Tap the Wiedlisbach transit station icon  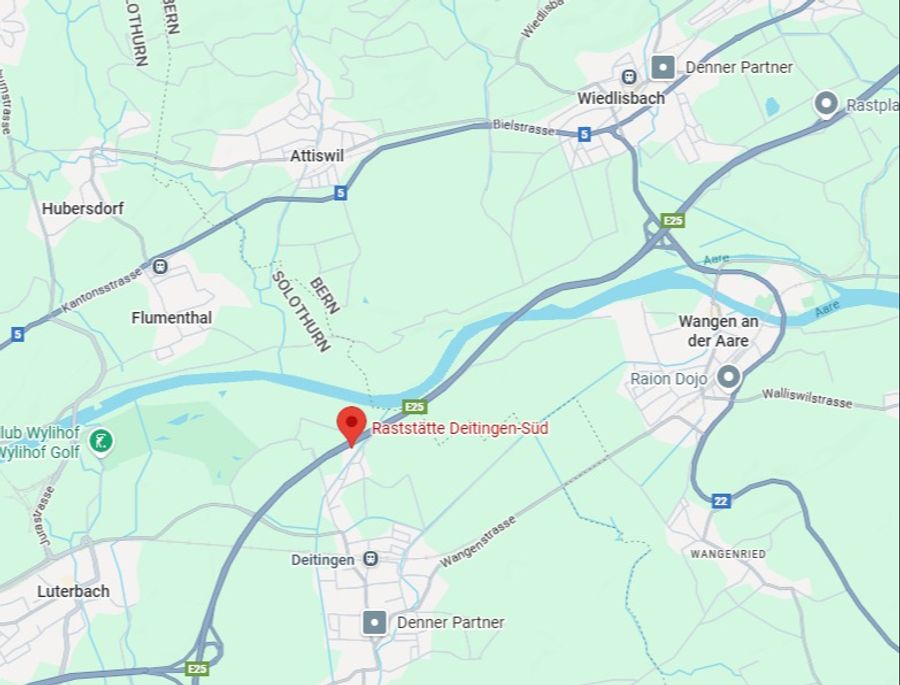pyautogui.click(x=629, y=76)
